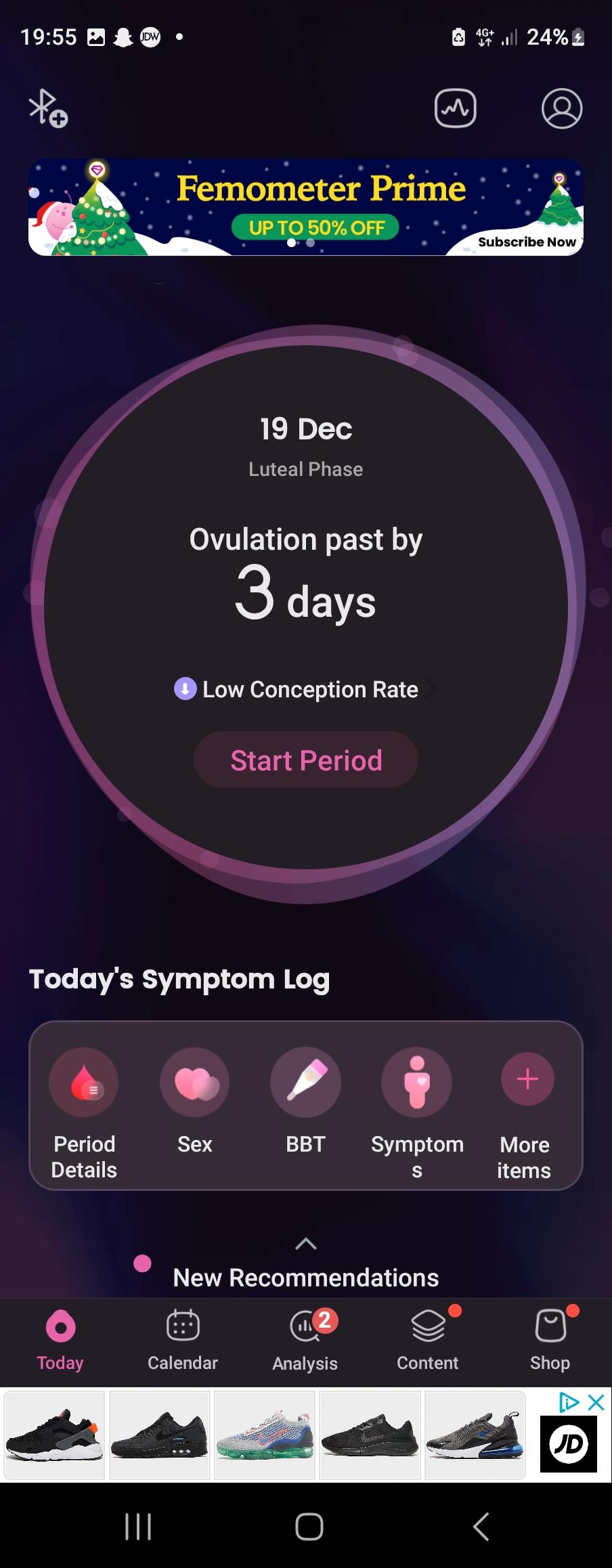Open the user profile icon
This screenshot has width=612, height=1568.
coord(561,108)
